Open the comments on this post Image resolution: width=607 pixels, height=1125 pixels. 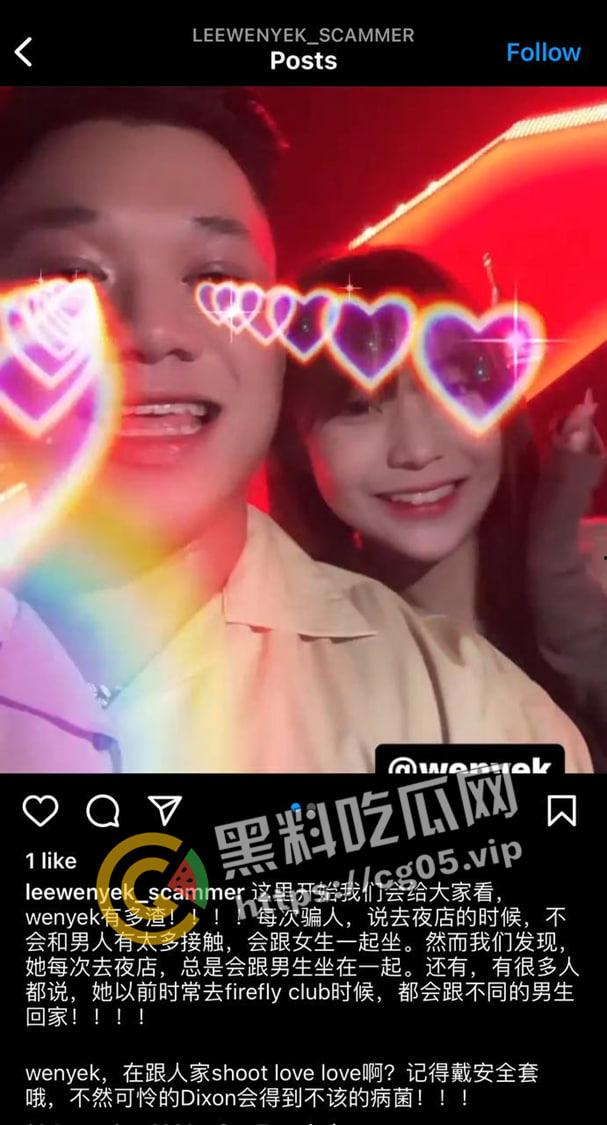pos(102,811)
